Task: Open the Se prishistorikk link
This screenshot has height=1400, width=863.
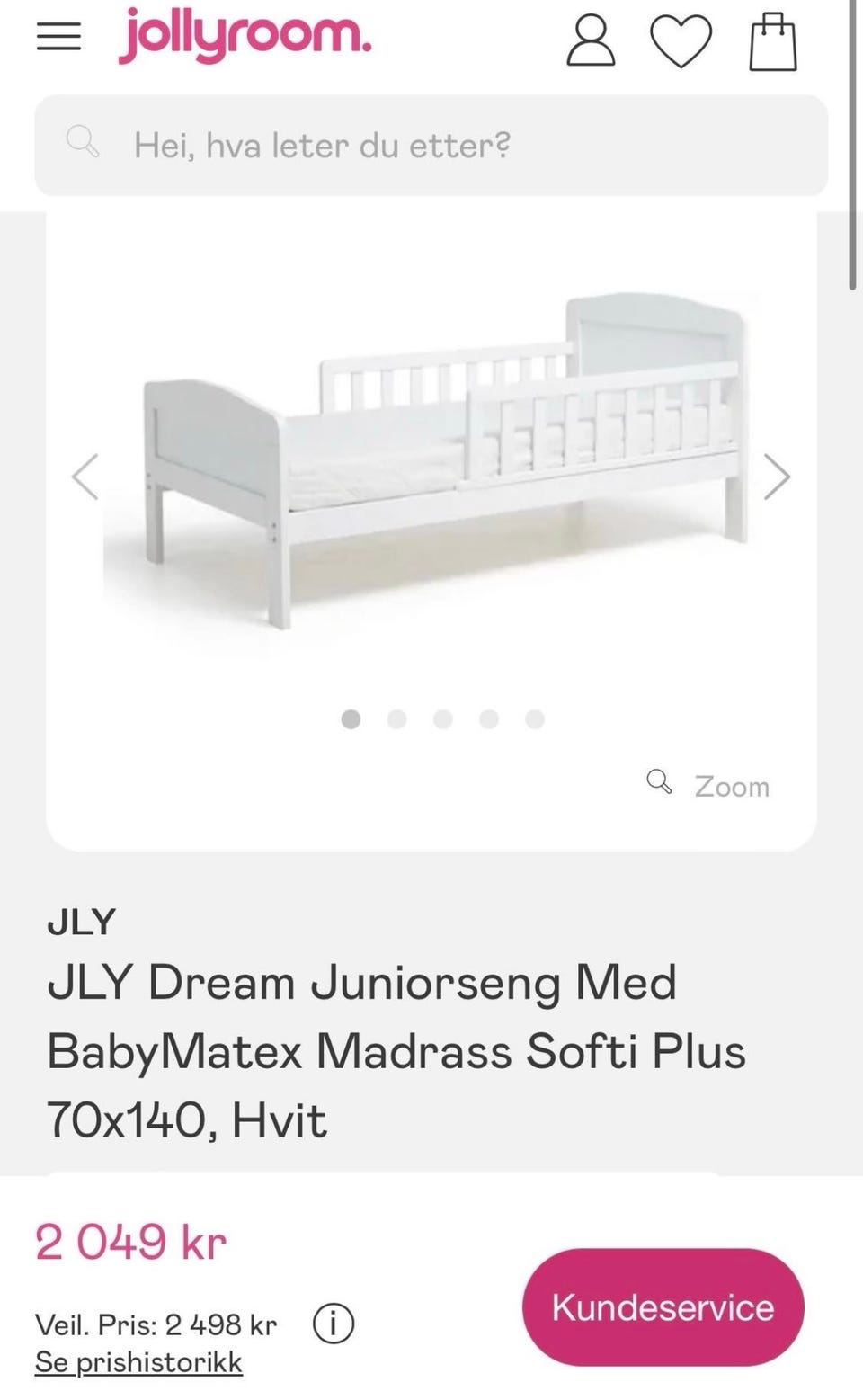Action: coord(138,1362)
